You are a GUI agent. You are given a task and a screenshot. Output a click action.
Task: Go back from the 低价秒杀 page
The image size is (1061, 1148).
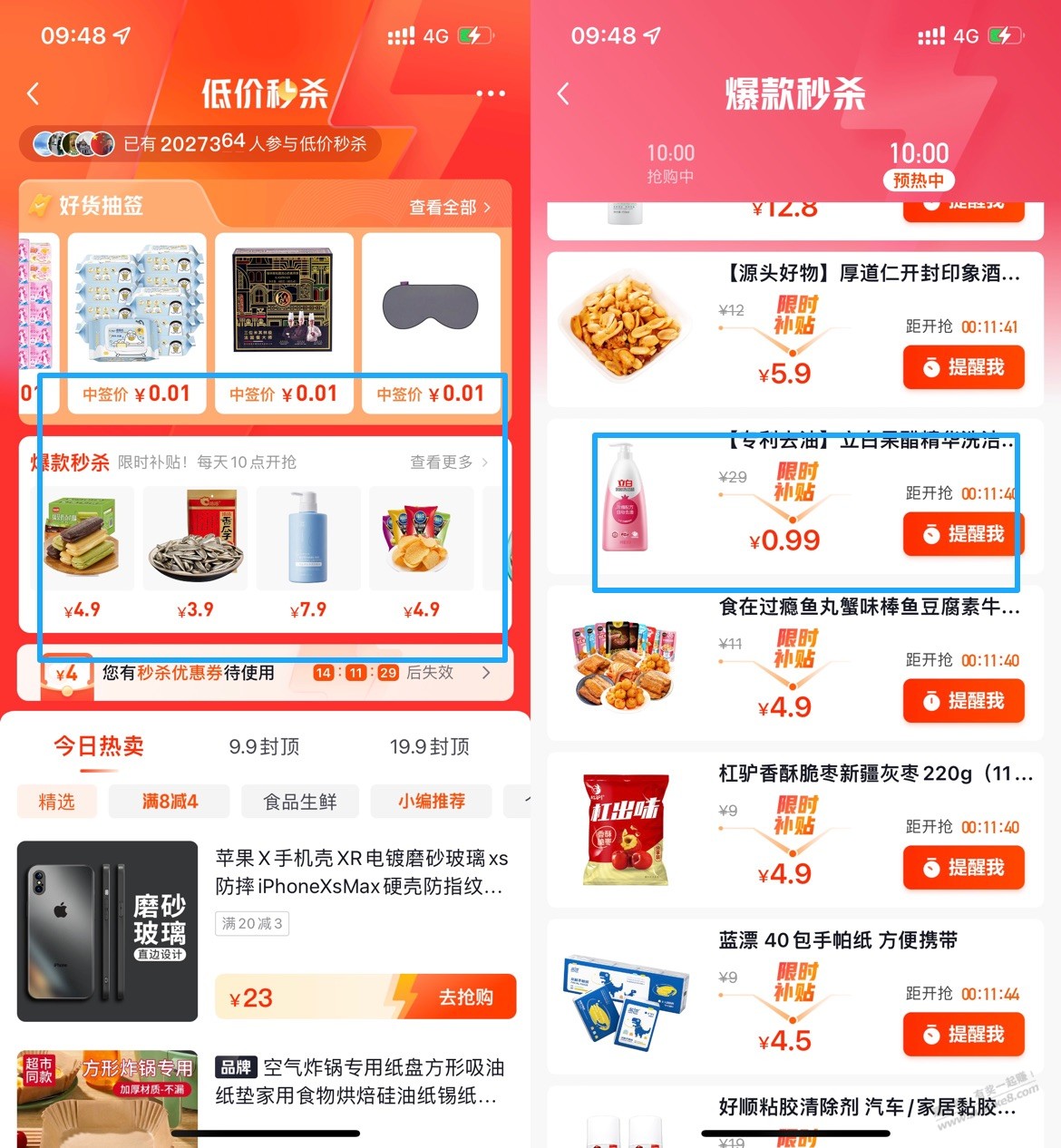[x=34, y=93]
